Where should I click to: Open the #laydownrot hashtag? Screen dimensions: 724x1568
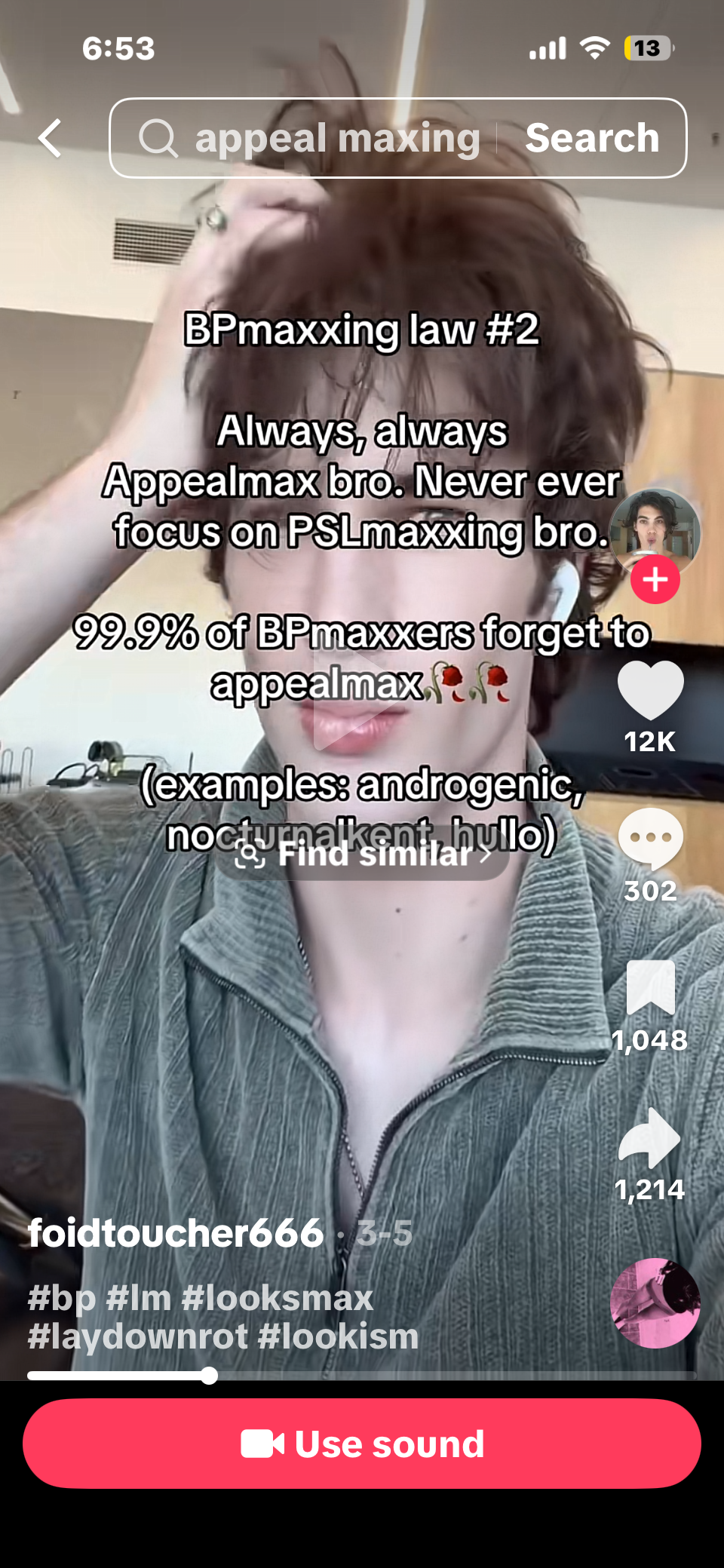tap(137, 1336)
